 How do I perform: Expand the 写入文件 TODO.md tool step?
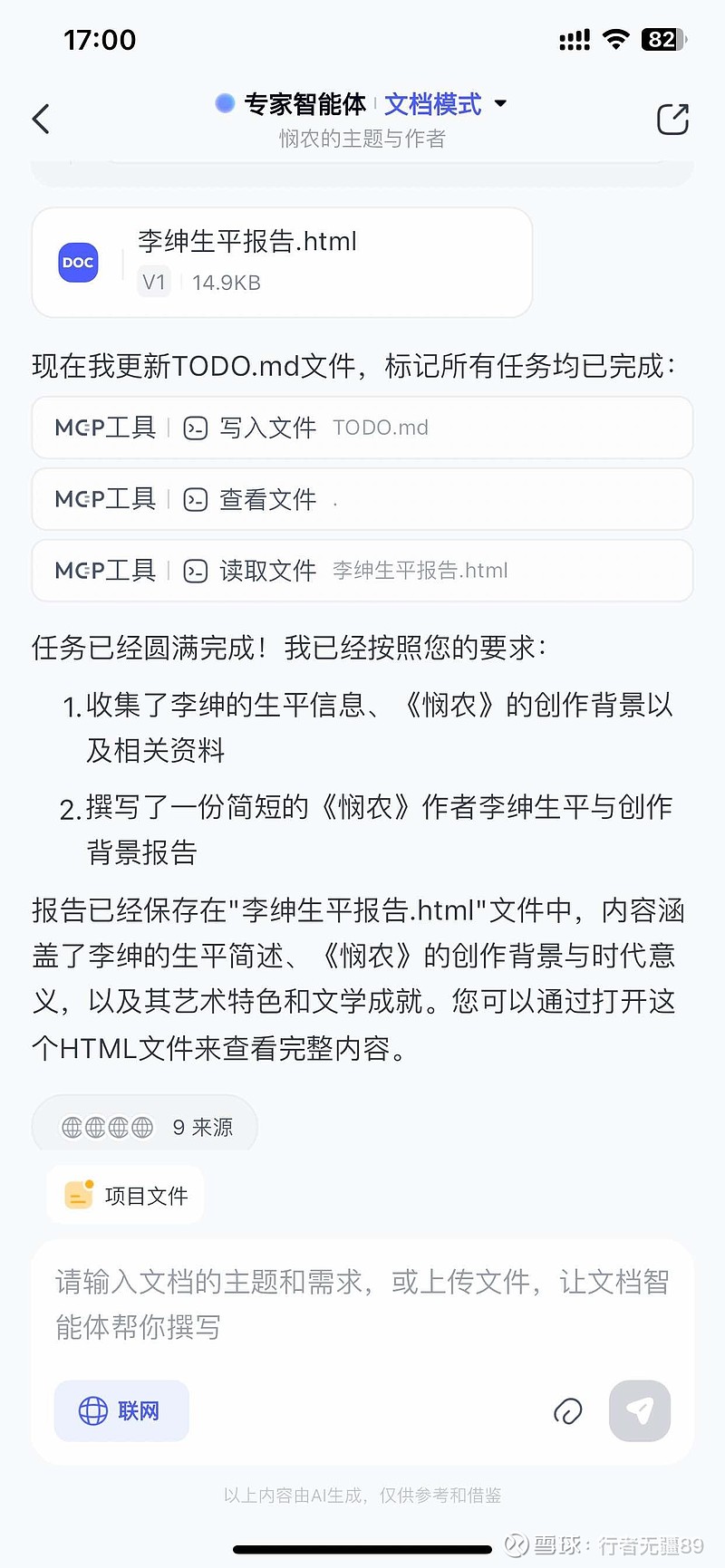pos(362,428)
